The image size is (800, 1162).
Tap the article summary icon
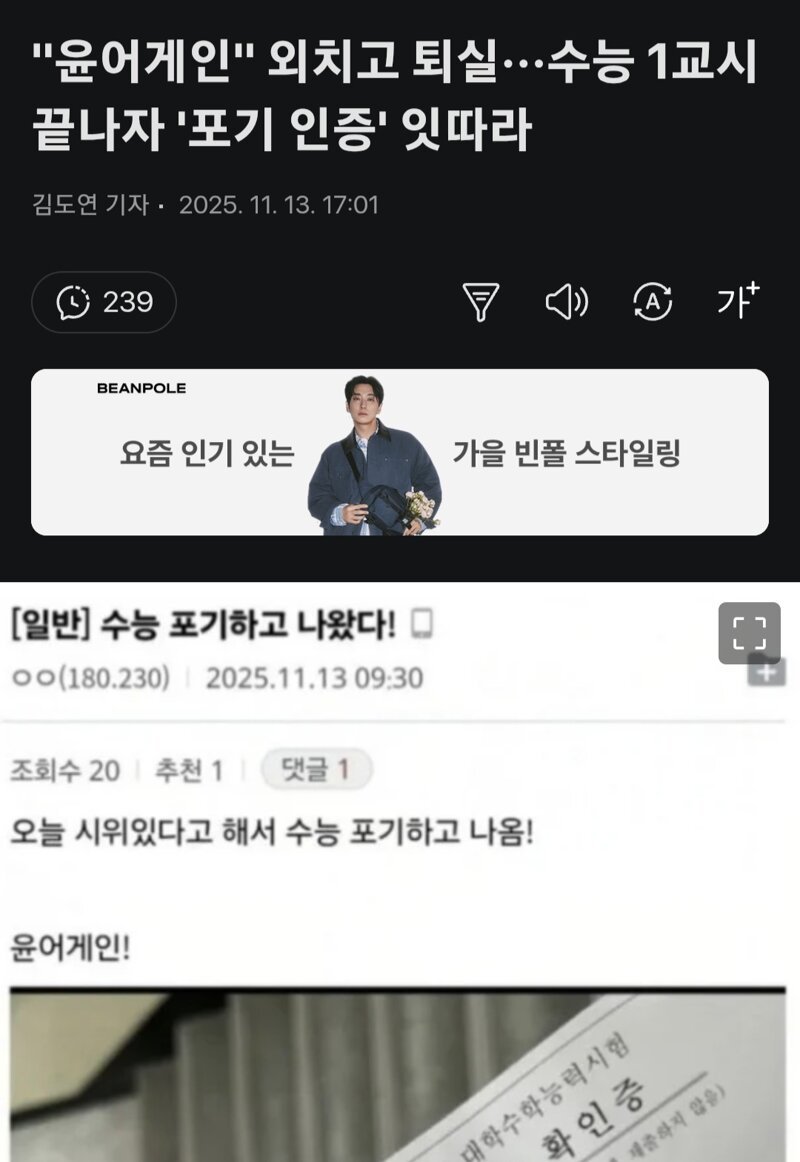coord(481,301)
